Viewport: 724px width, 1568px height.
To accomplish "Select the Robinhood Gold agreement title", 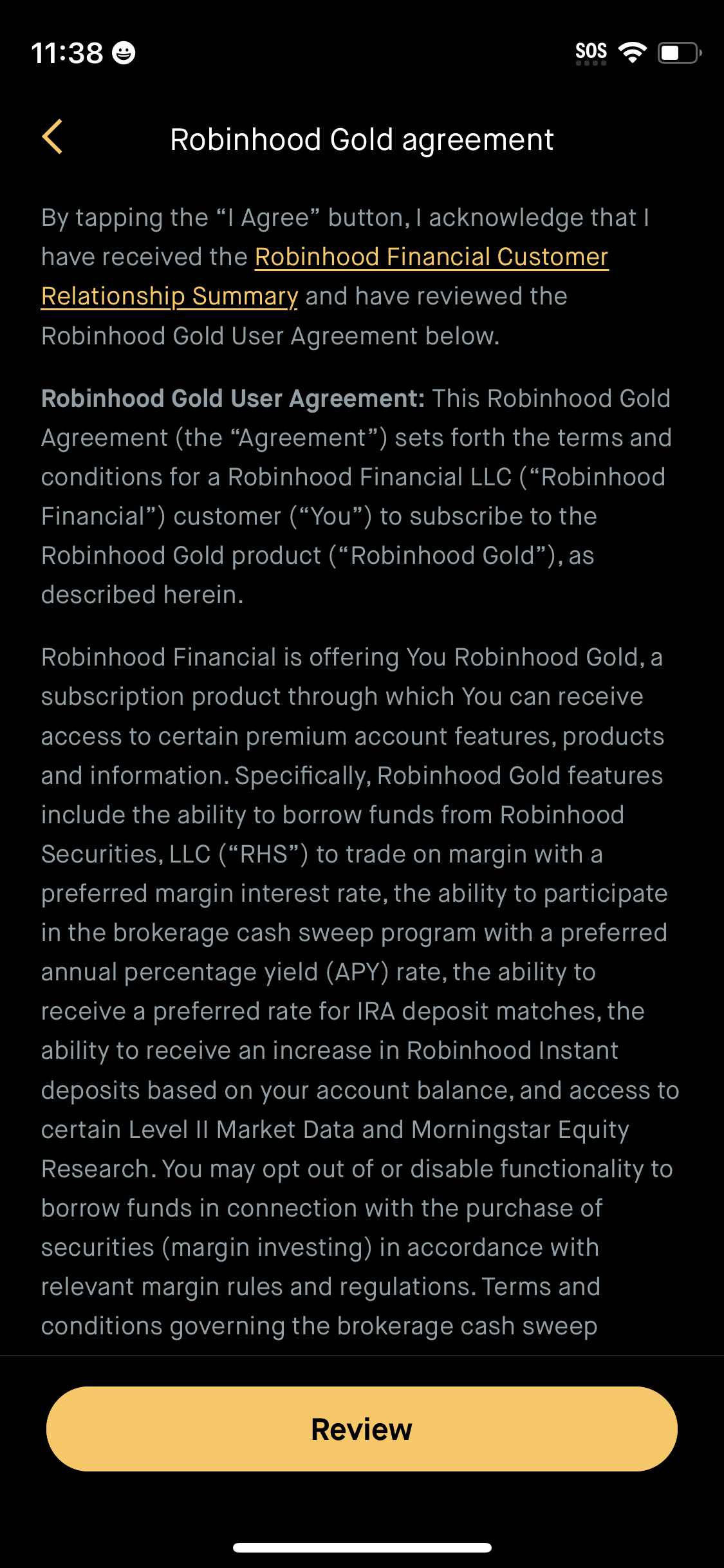I will pos(362,139).
